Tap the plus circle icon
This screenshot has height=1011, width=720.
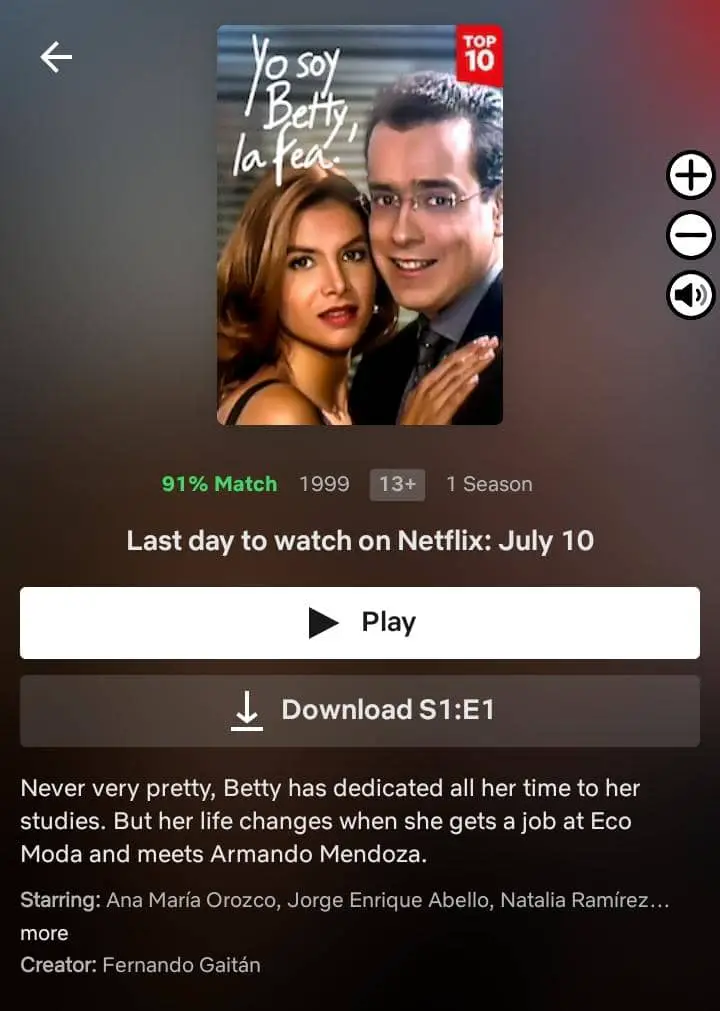[x=690, y=177]
